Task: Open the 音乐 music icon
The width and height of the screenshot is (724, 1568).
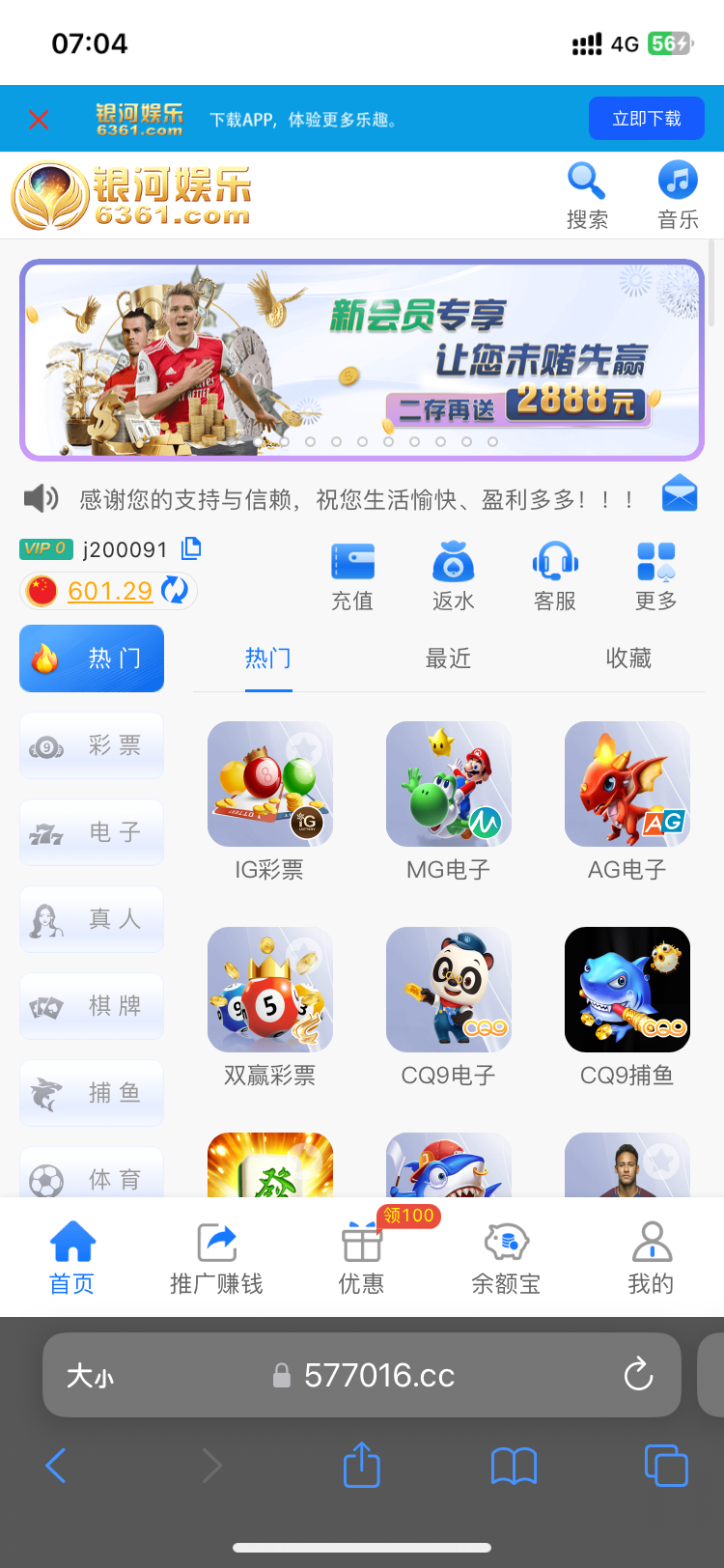Action: pos(678,195)
